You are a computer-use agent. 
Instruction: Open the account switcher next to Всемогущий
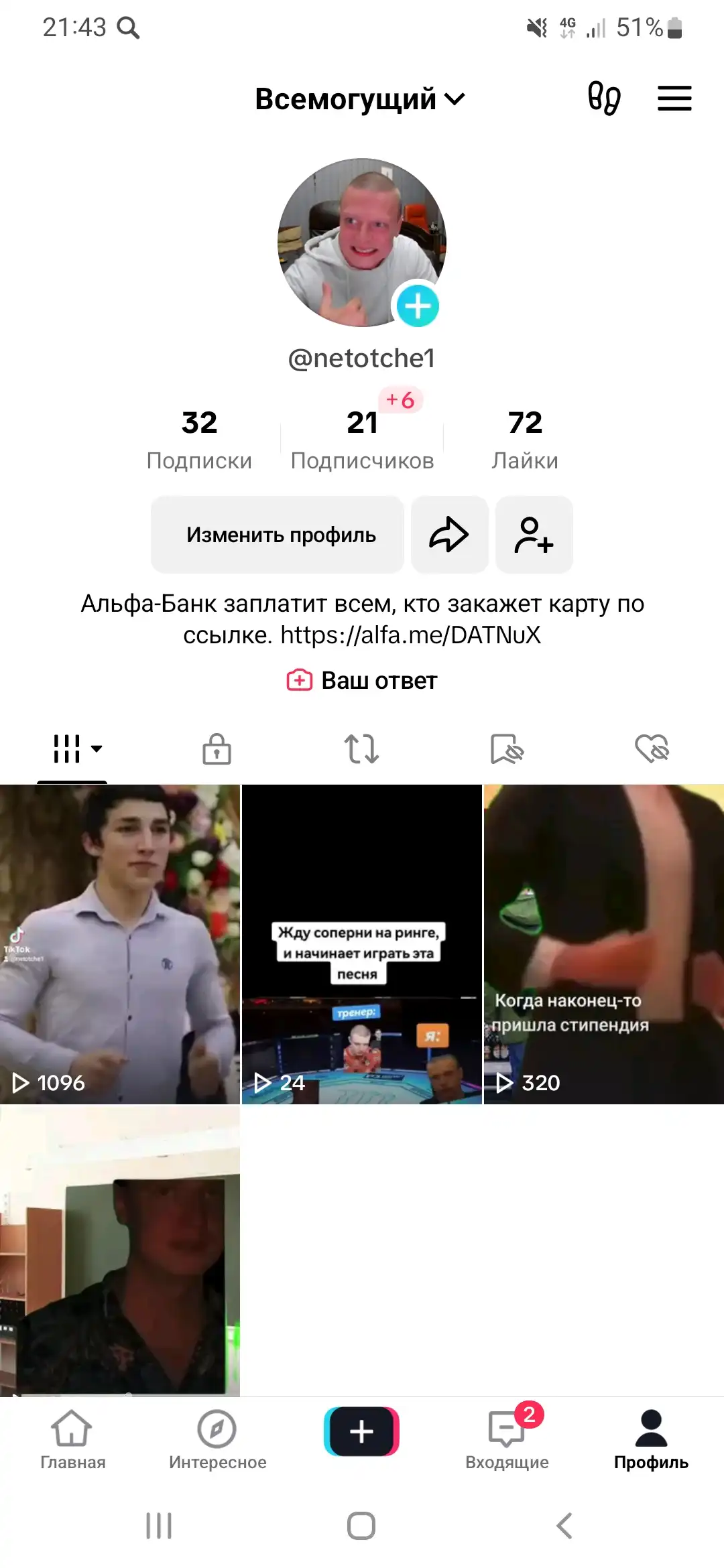[x=360, y=99]
